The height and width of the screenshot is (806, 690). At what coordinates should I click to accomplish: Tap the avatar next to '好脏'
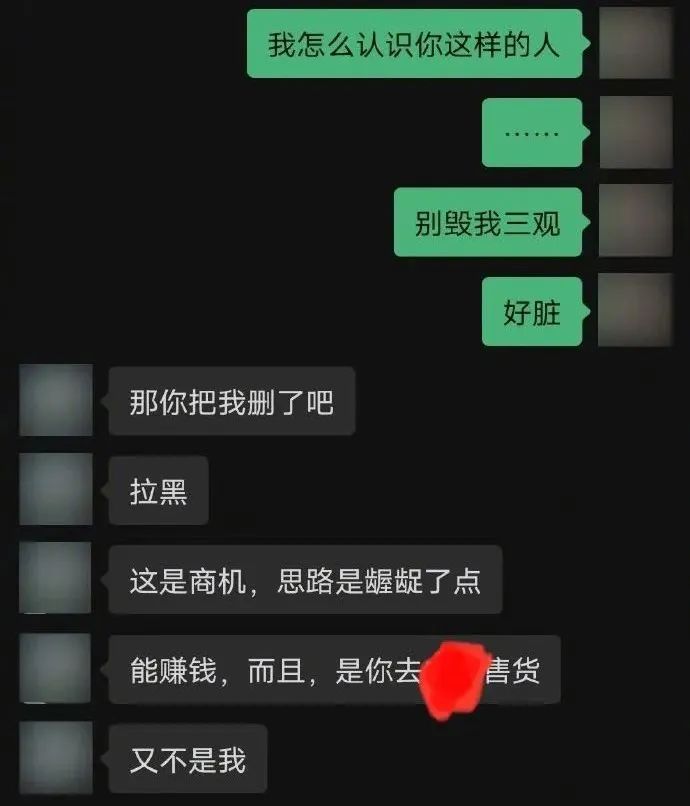click(635, 310)
